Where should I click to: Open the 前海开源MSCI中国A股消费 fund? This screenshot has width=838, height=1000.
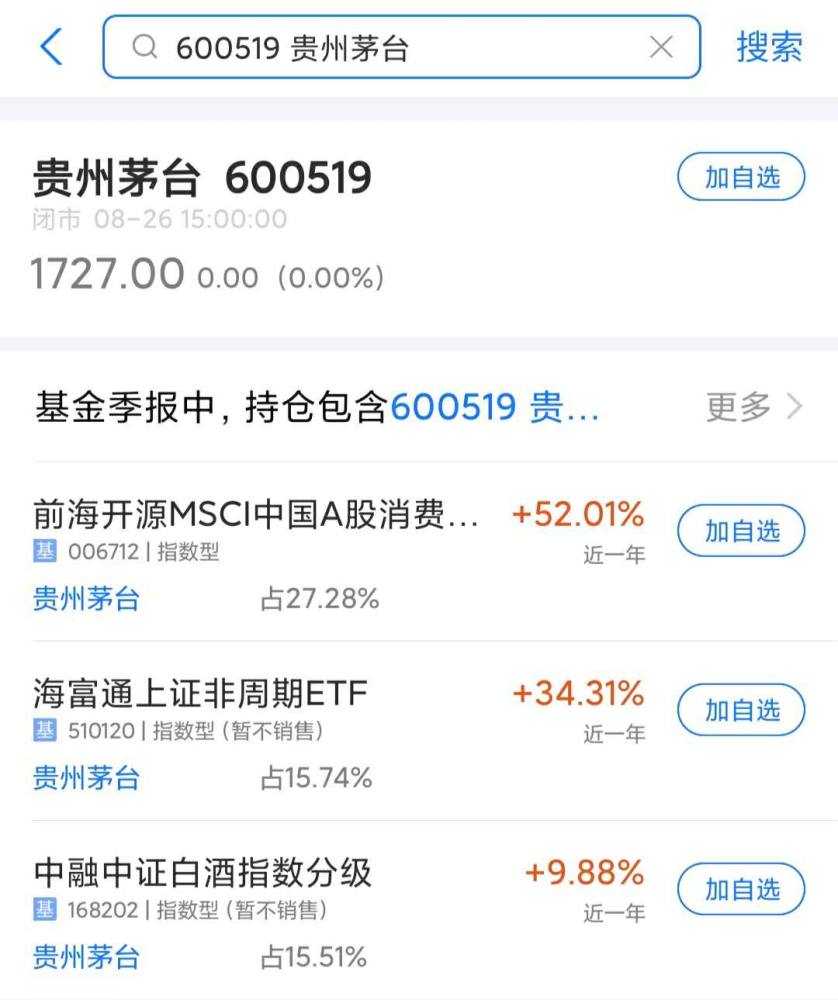257,515
